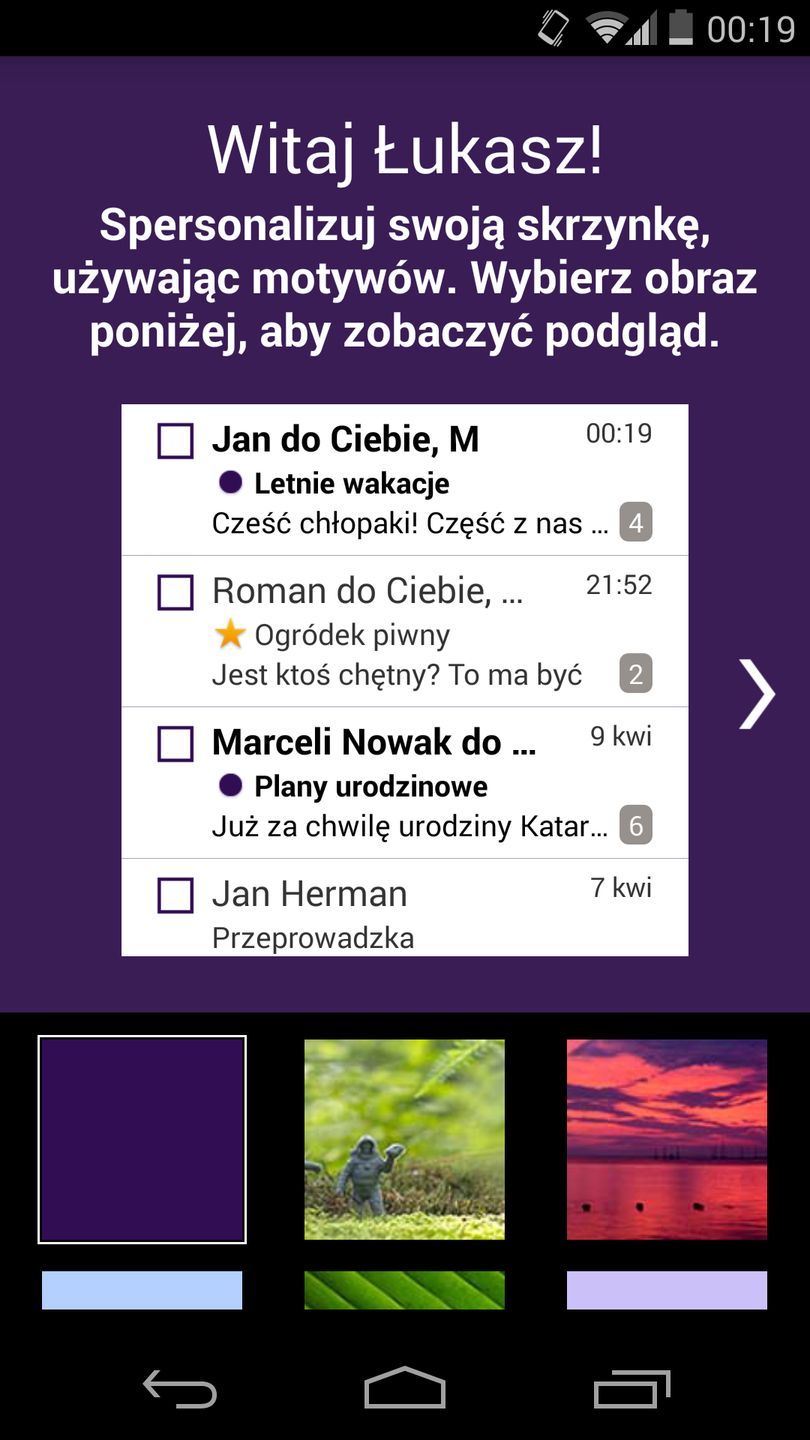Tap the badge showing 6 on Marceli's thread
The height and width of the screenshot is (1440, 810).
coord(634,825)
